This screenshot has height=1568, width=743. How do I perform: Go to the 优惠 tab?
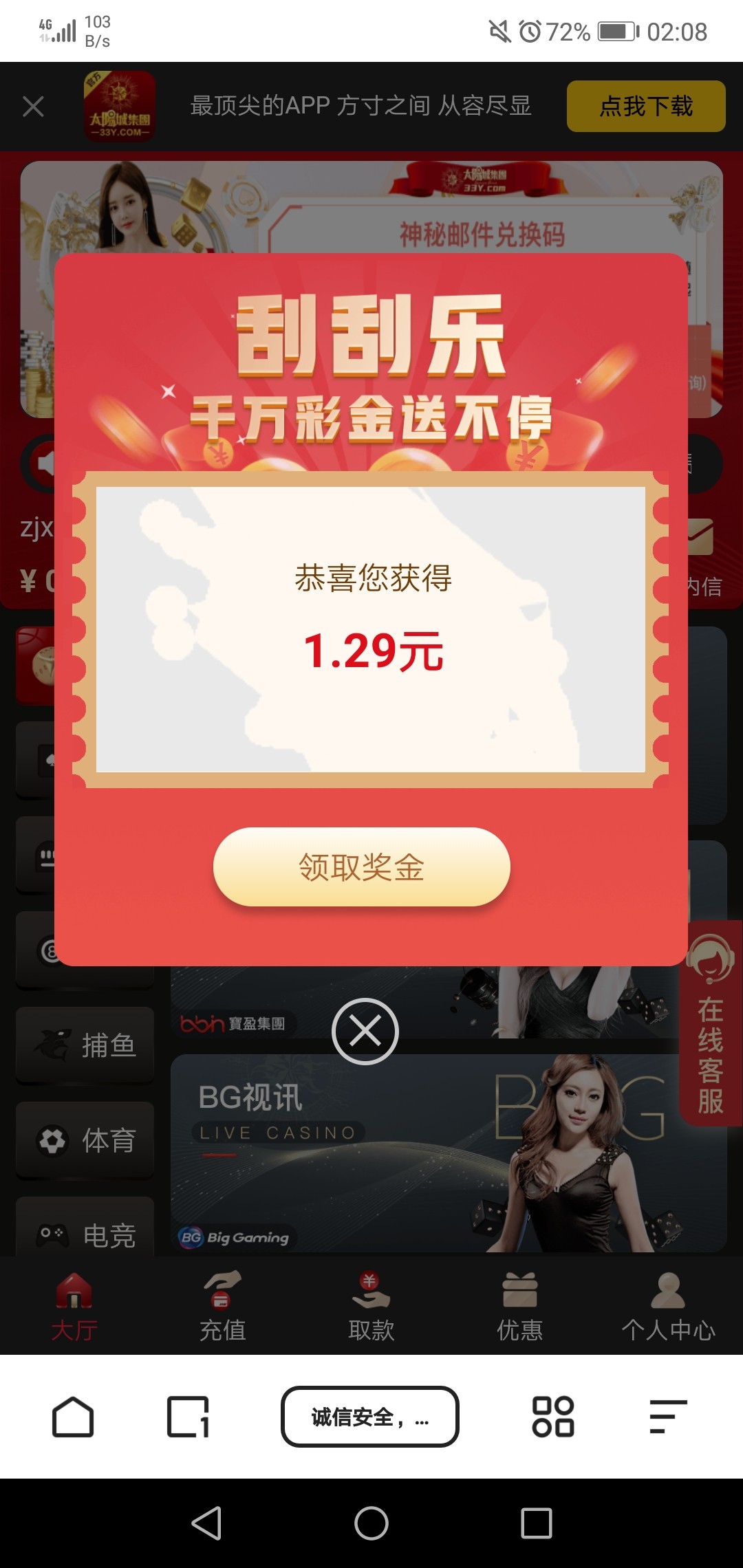coord(519,1305)
